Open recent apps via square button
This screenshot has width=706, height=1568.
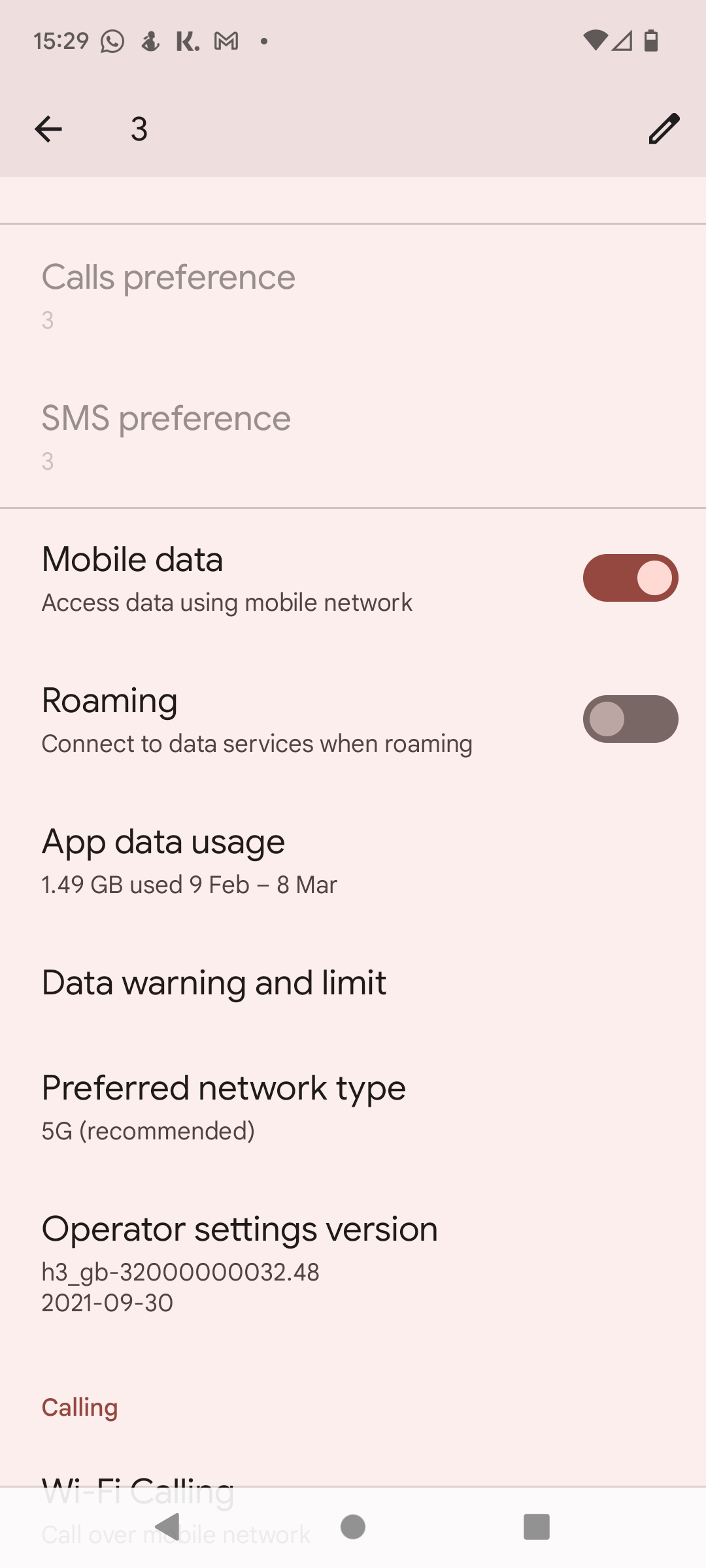pos(537,1527)
